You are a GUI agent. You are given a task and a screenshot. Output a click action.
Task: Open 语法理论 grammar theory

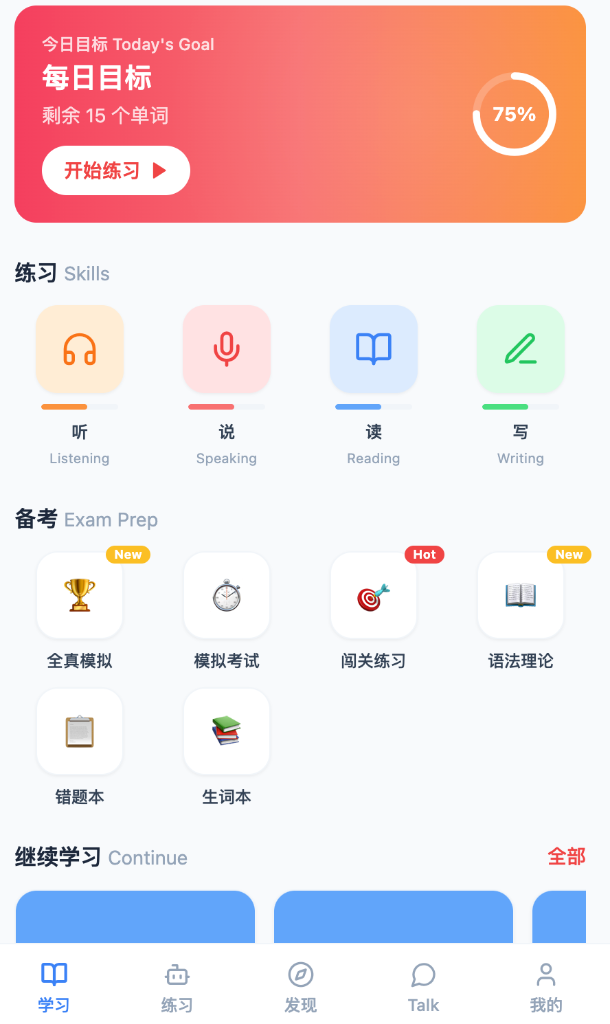(x=521, y=596)
